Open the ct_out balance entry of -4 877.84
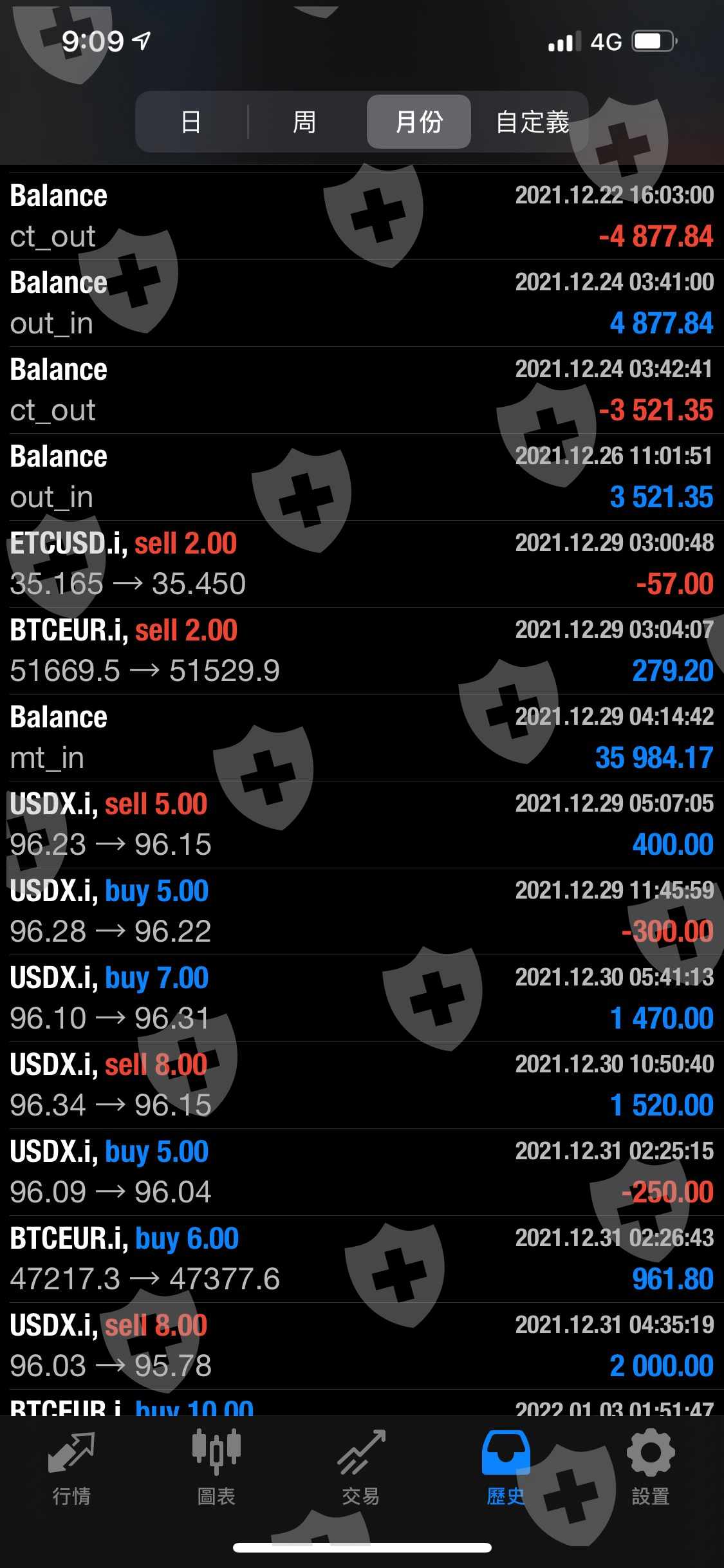The height and width of the screenshot is (1568, 724). pos(362,216)
